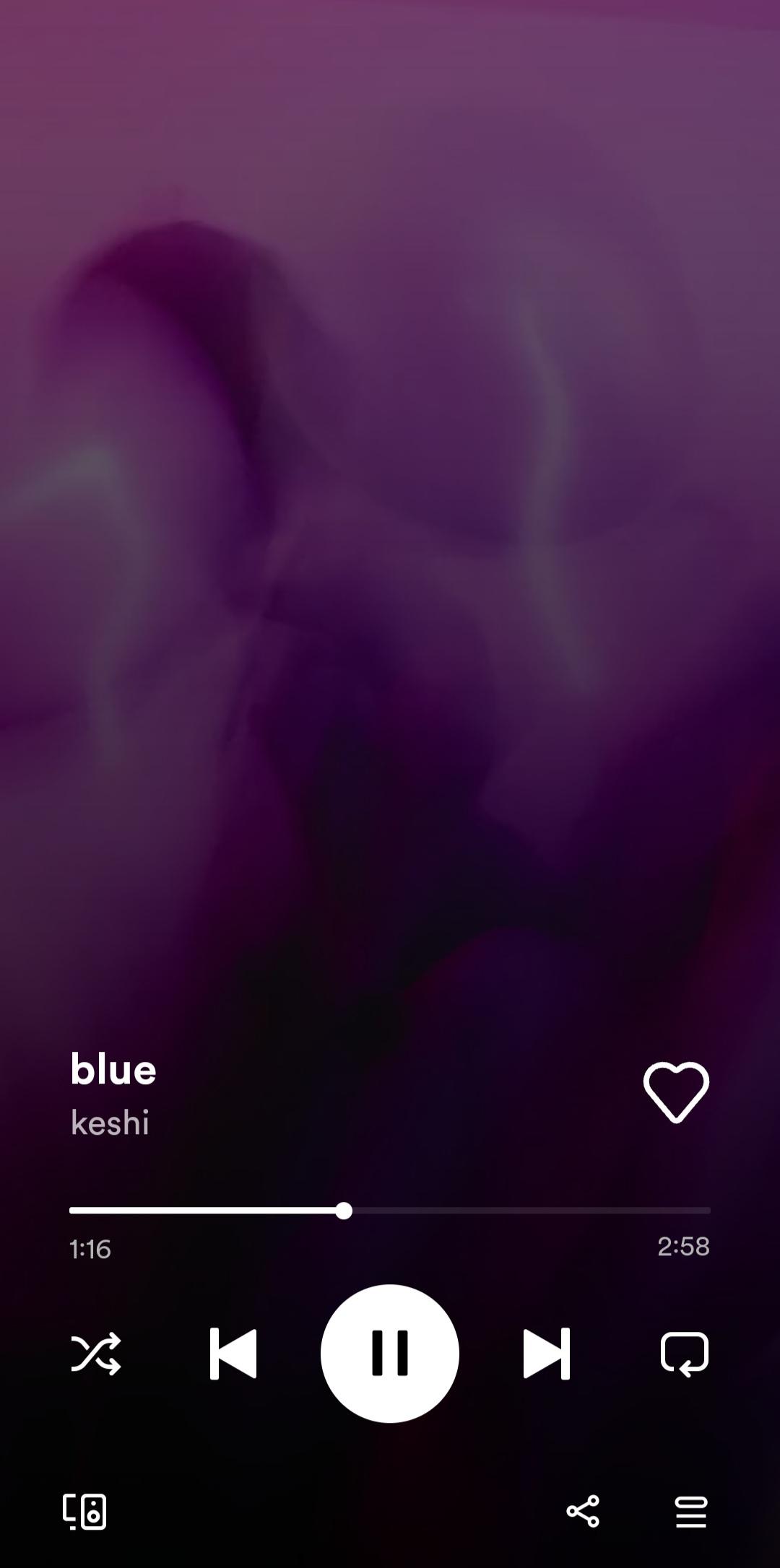Turn on repeat mode
The image size is (780, 1568).
pos(684,1354)
